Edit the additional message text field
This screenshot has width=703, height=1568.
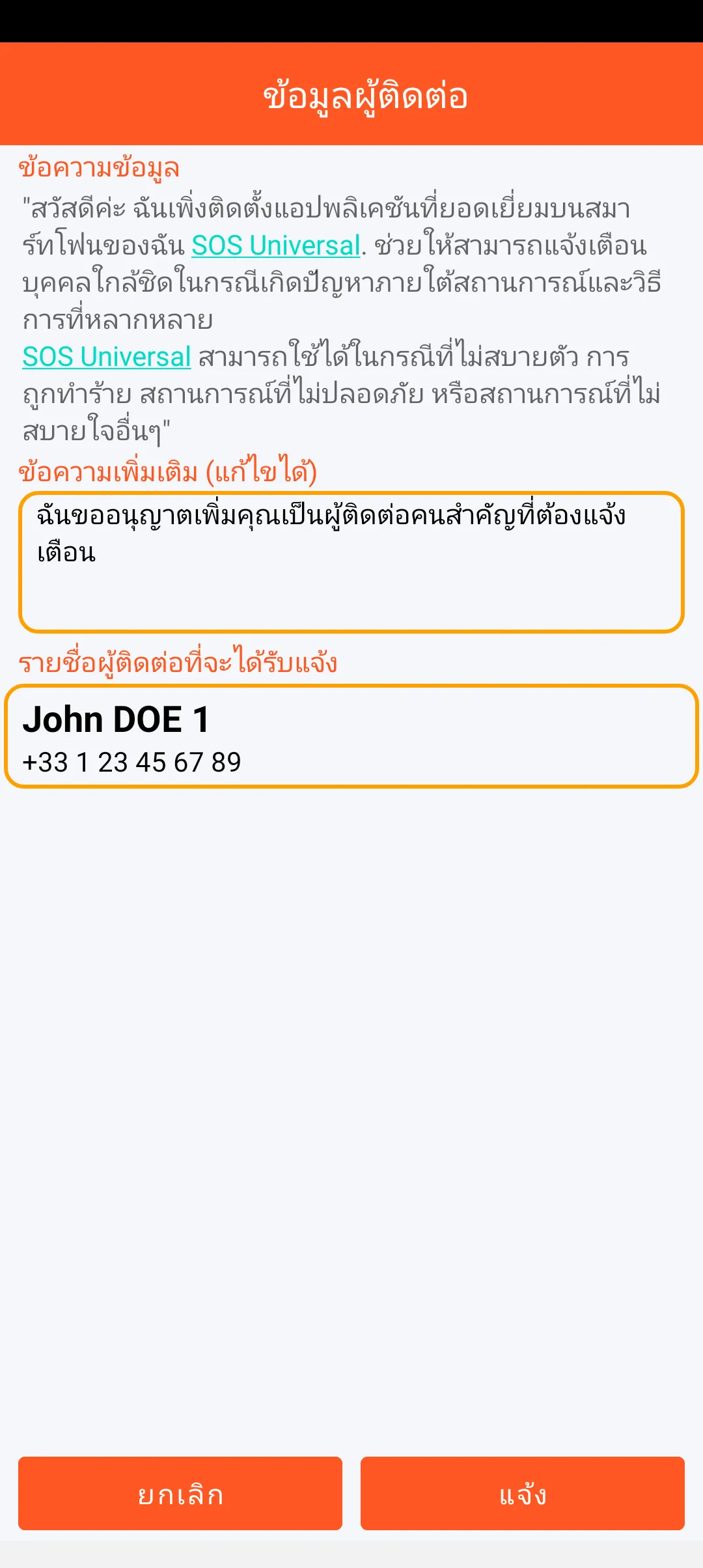click(x=351, y=562)
